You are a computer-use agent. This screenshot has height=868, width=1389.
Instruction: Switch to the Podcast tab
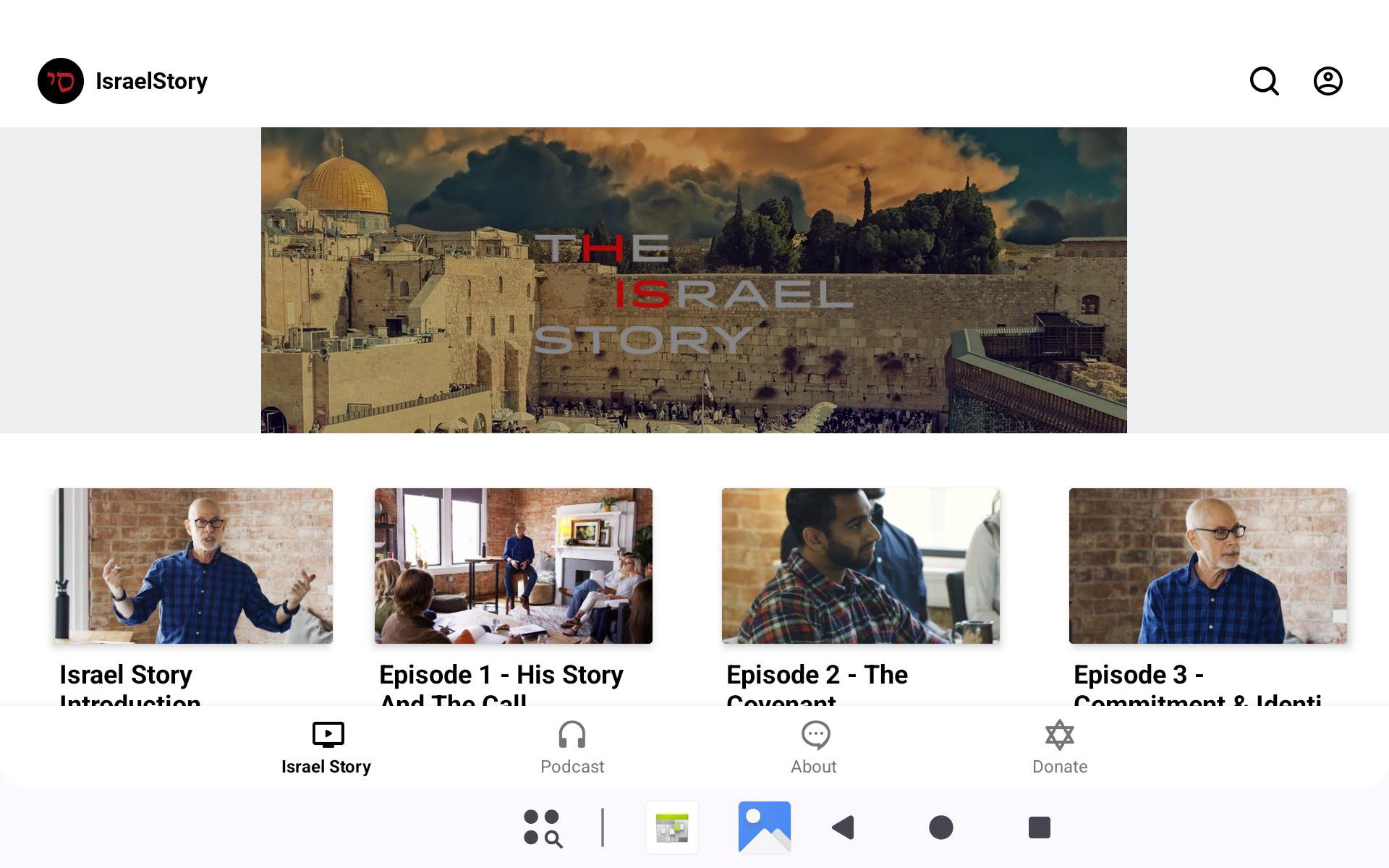572,748
